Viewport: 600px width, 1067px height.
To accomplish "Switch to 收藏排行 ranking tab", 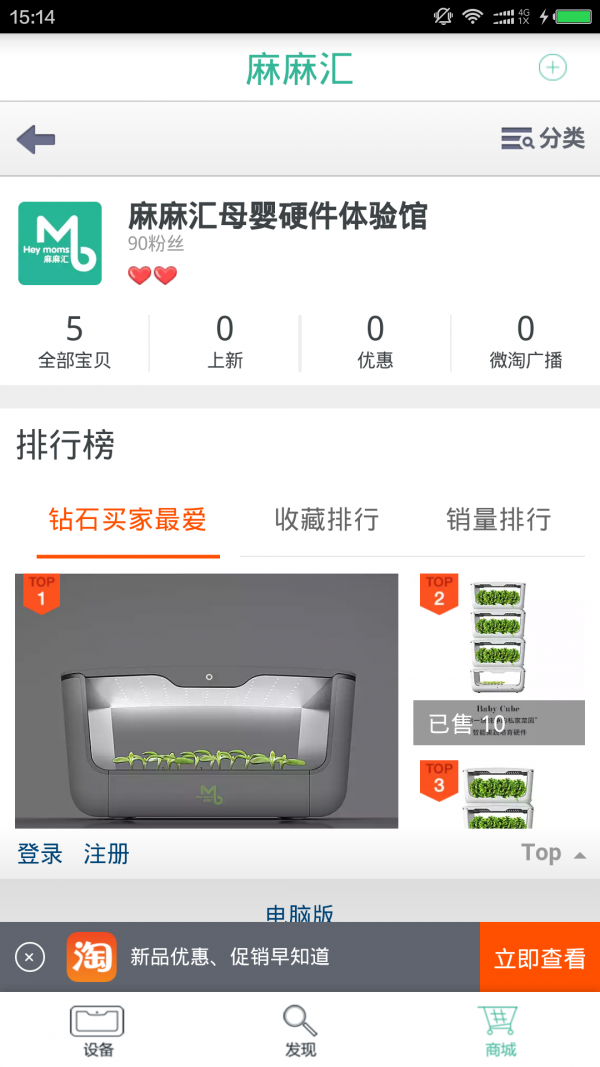I will tap(326, 520).
